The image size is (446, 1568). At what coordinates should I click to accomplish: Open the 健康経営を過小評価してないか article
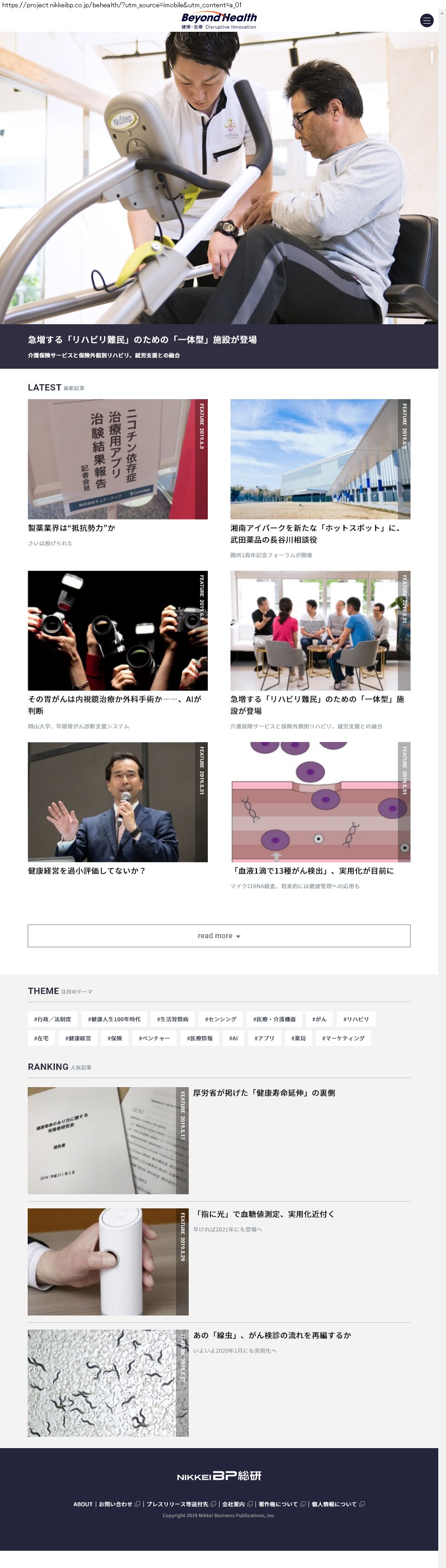[86, 871]
